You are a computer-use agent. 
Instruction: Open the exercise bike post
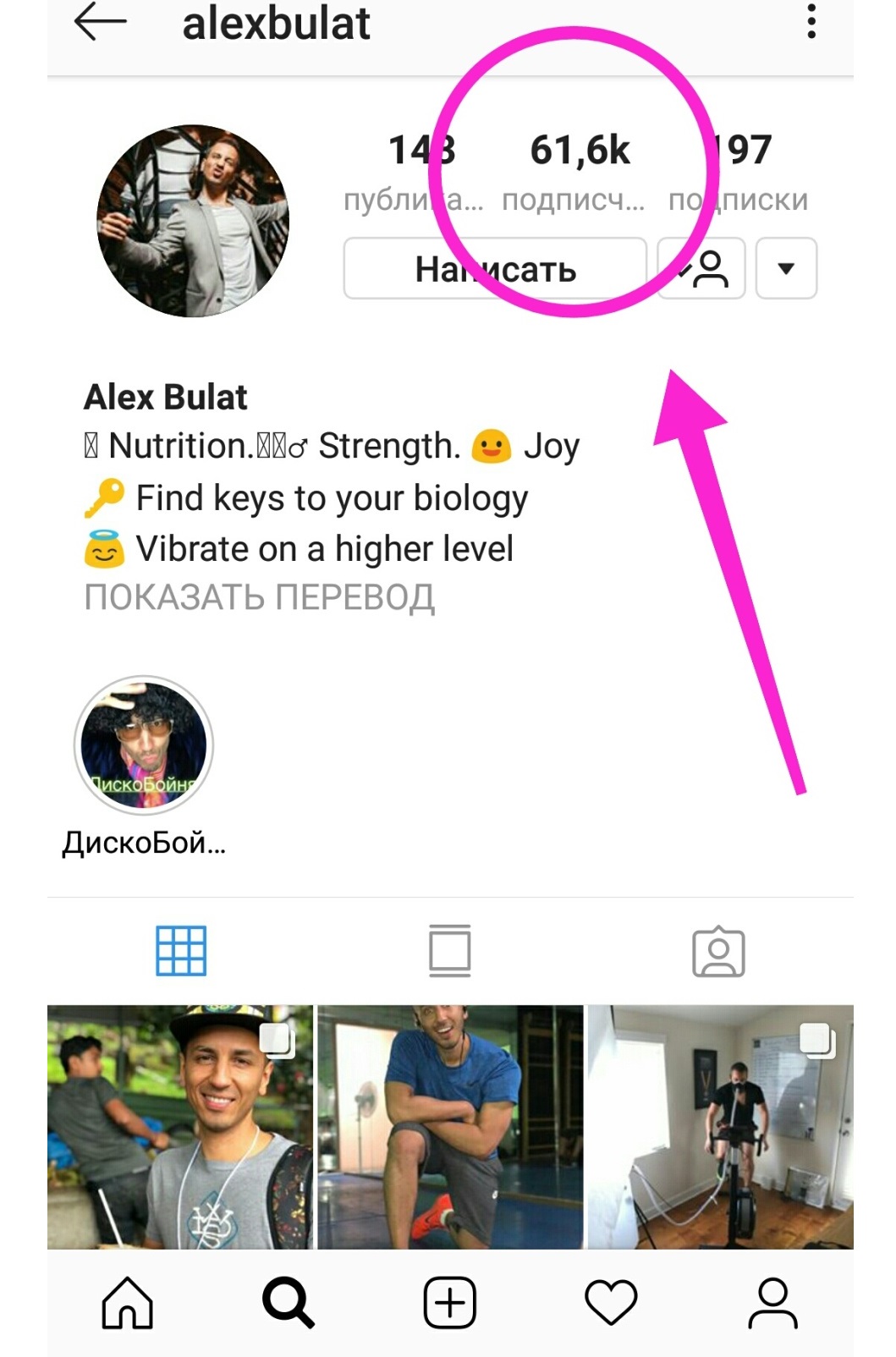[720, 1127]
